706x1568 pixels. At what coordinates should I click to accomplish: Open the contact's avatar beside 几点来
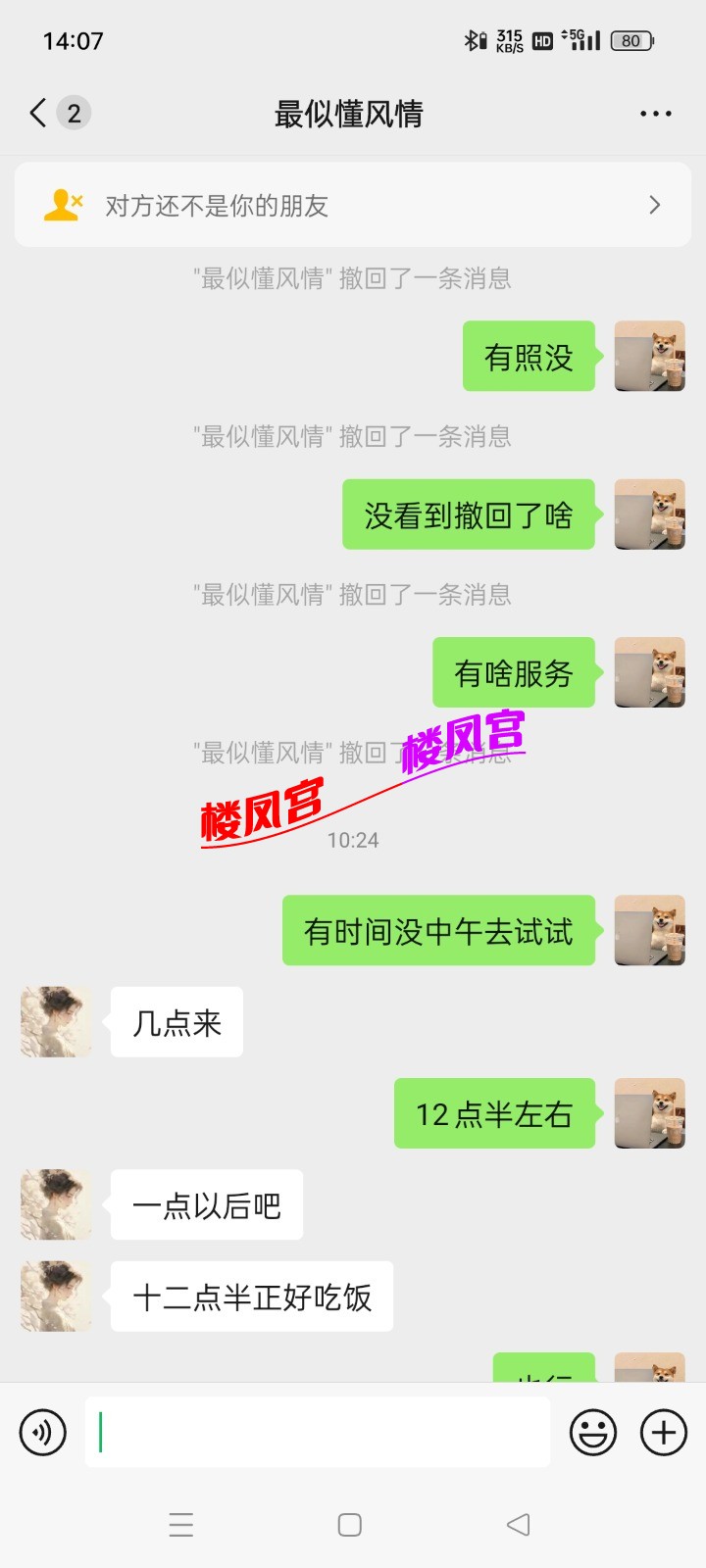(56, 1022)
